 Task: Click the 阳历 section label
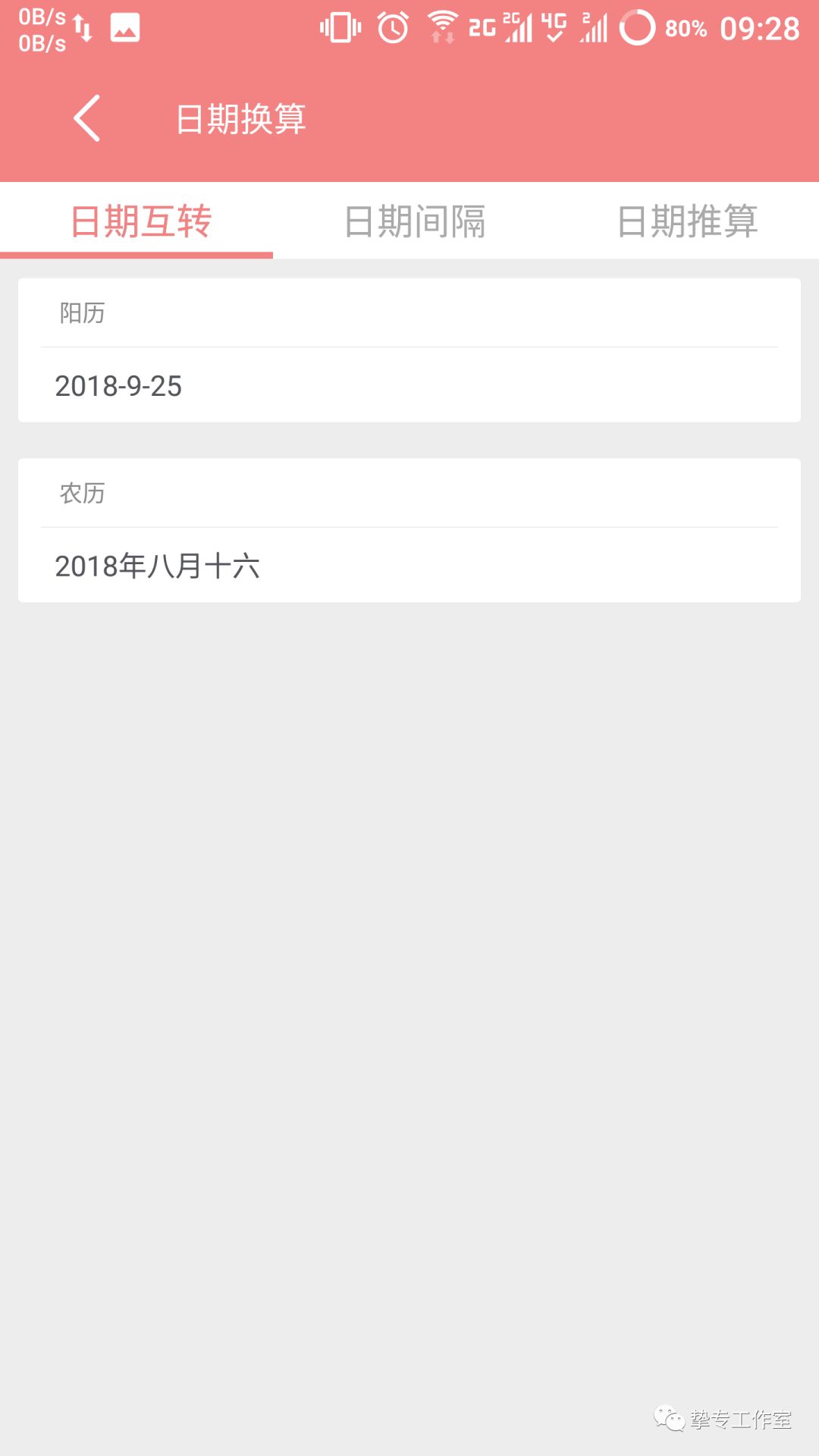82,313
